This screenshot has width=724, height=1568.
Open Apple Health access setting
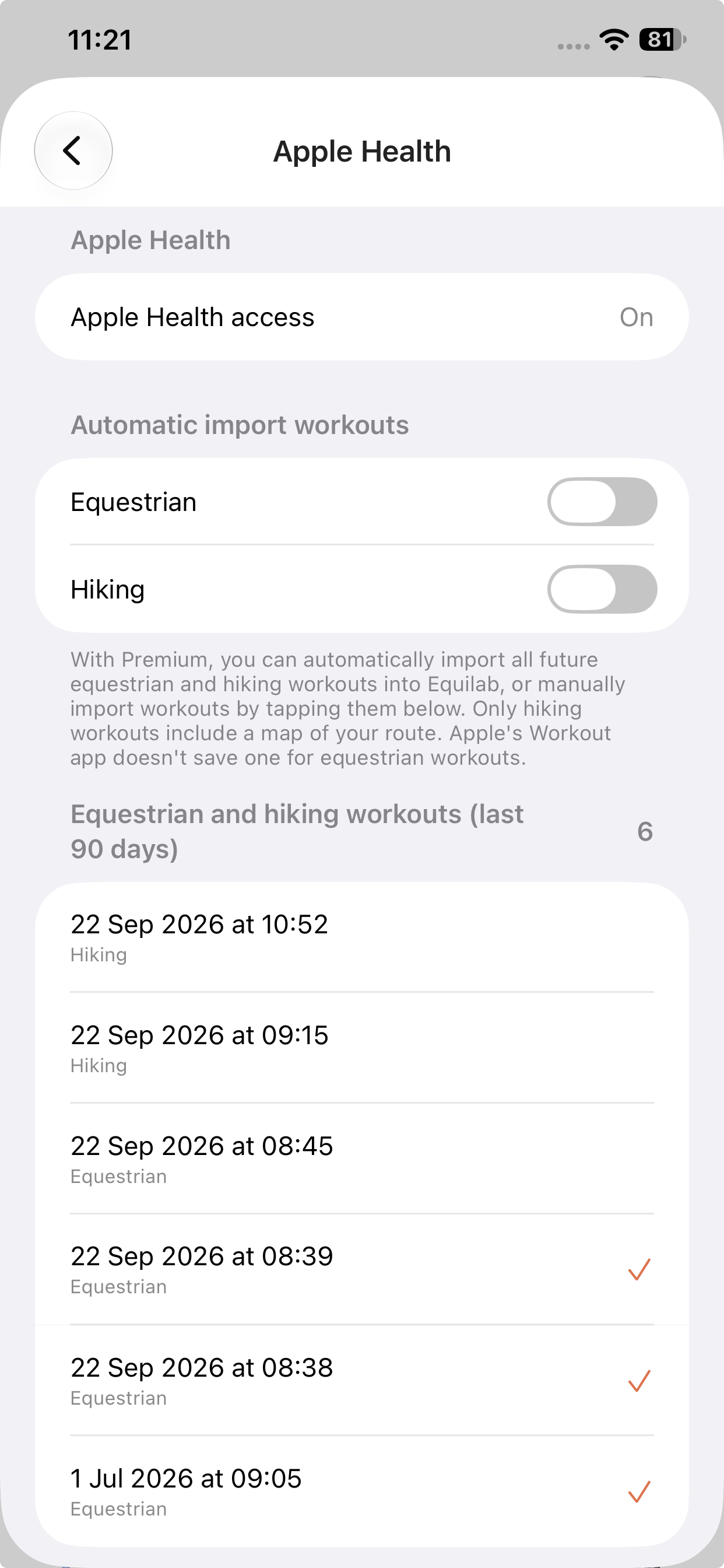pyautogui.click(x=362, y=317)
